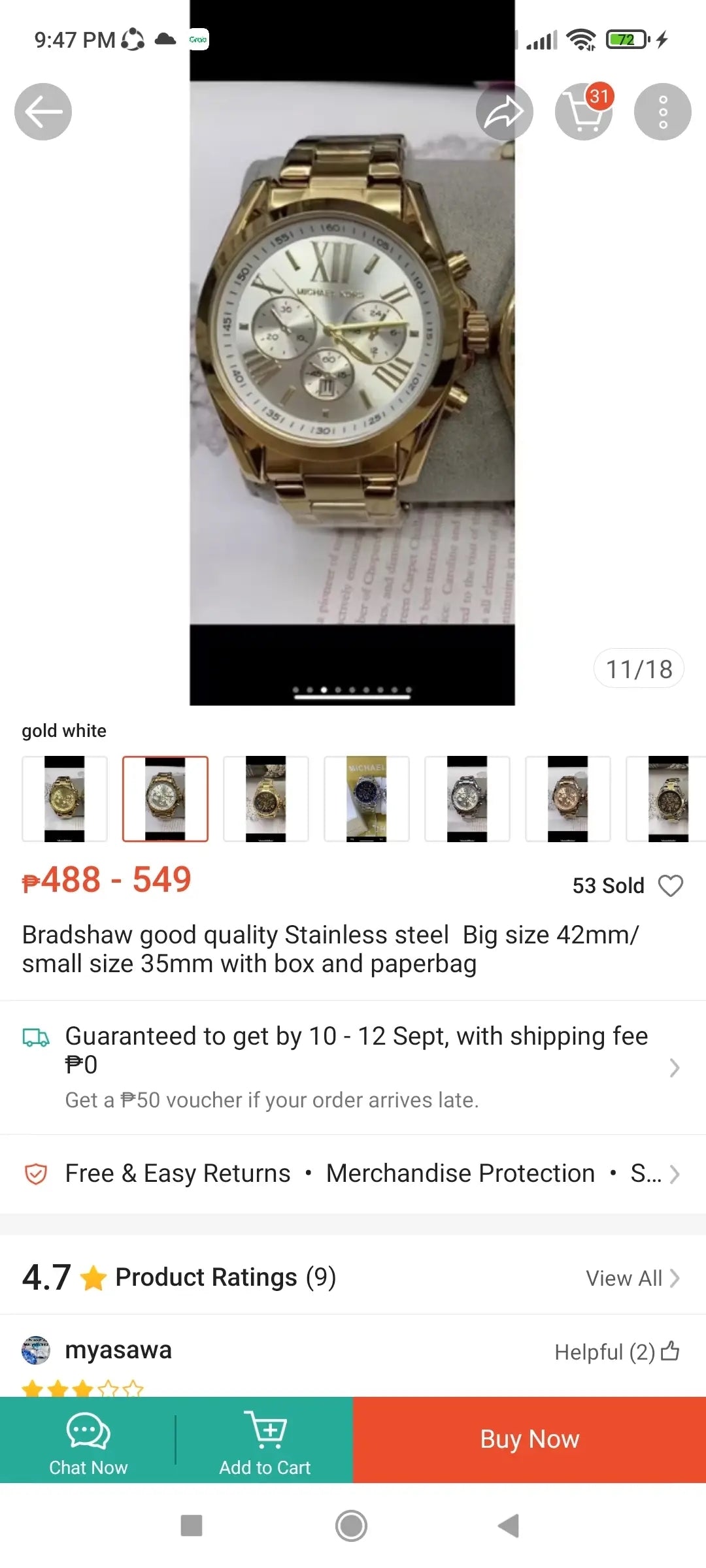Go to the system home screen

coord(352,1526)
